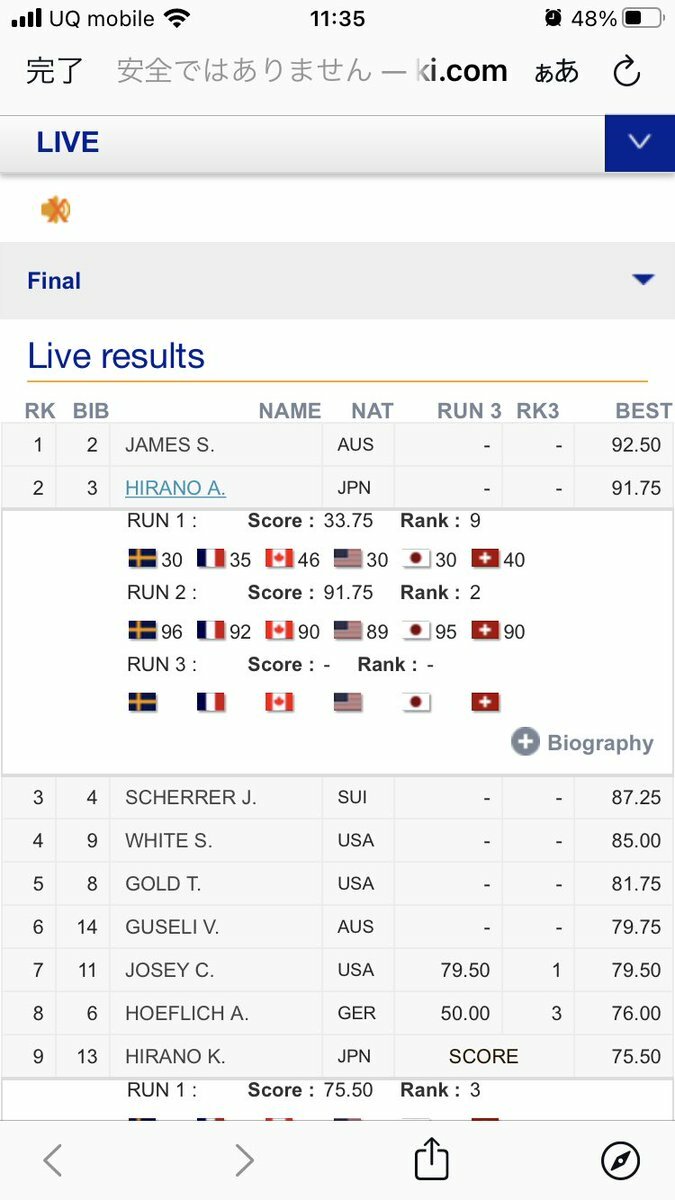Expand the WHITE S. result row

(x=337, y=841)
